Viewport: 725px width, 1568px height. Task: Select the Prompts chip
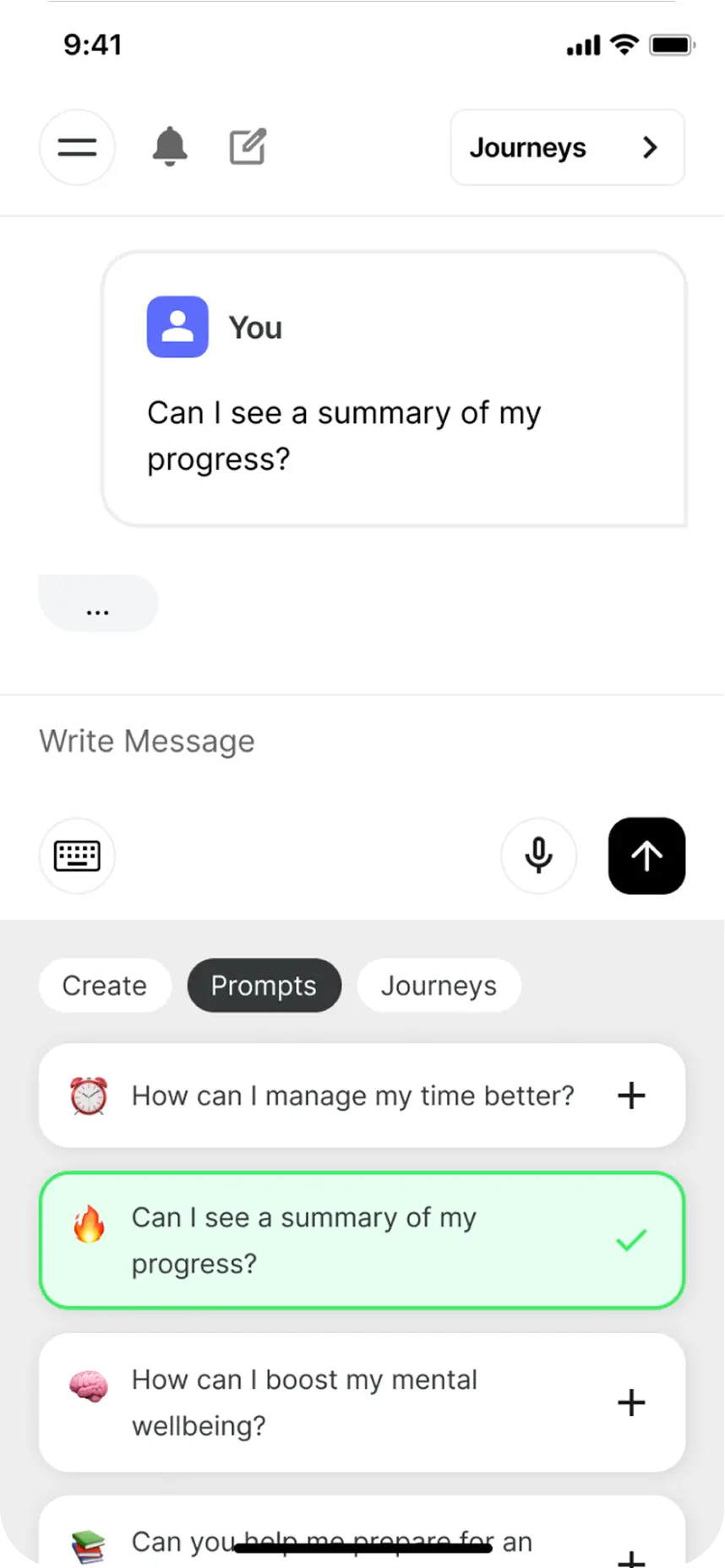click(x=264, y=985)
